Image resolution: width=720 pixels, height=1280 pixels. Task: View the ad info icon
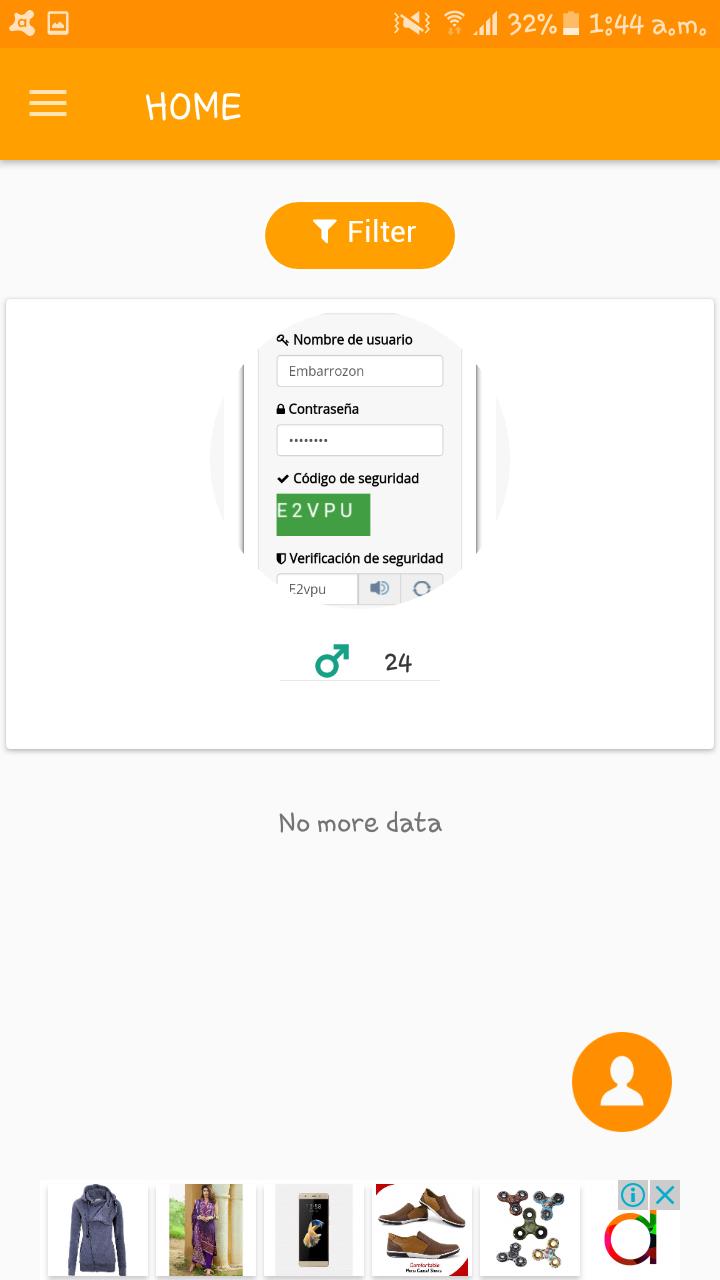coord(633,1194)
